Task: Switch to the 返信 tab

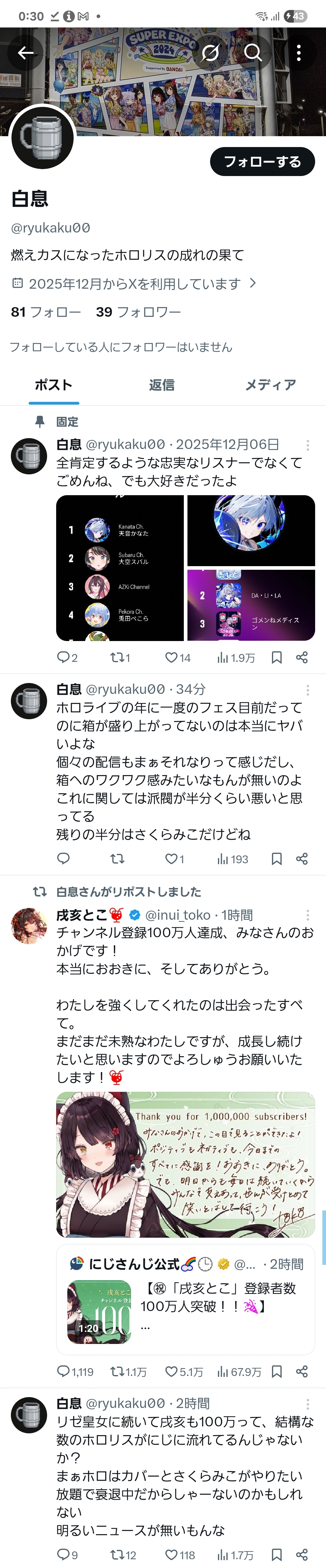Action: [162, 385]
